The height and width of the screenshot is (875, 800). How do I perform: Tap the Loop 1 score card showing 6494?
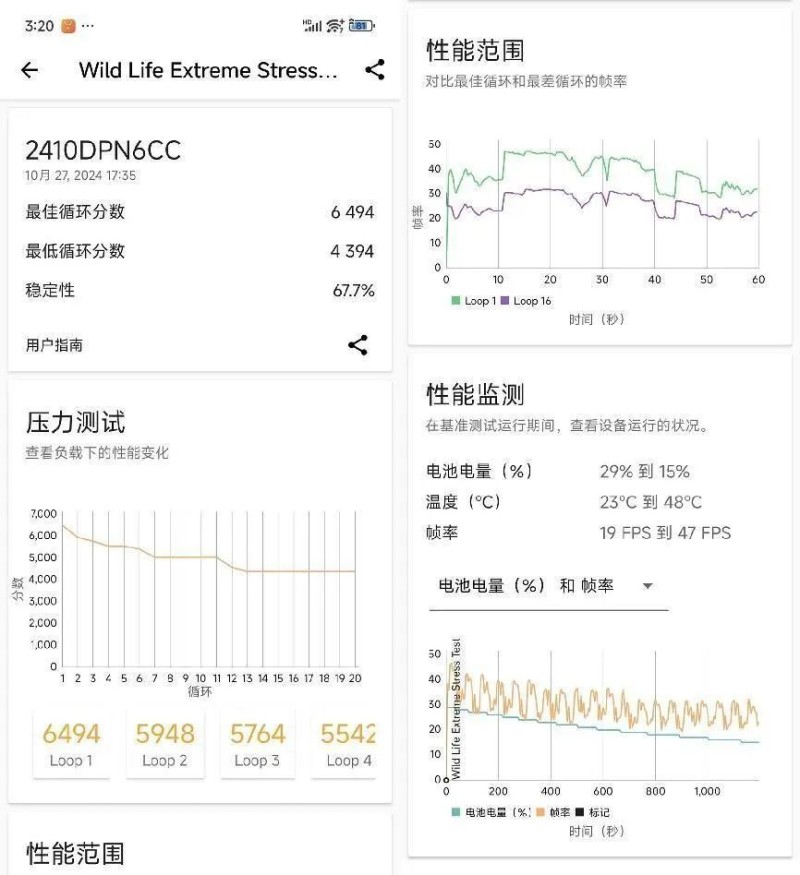(x=71, y=745)
